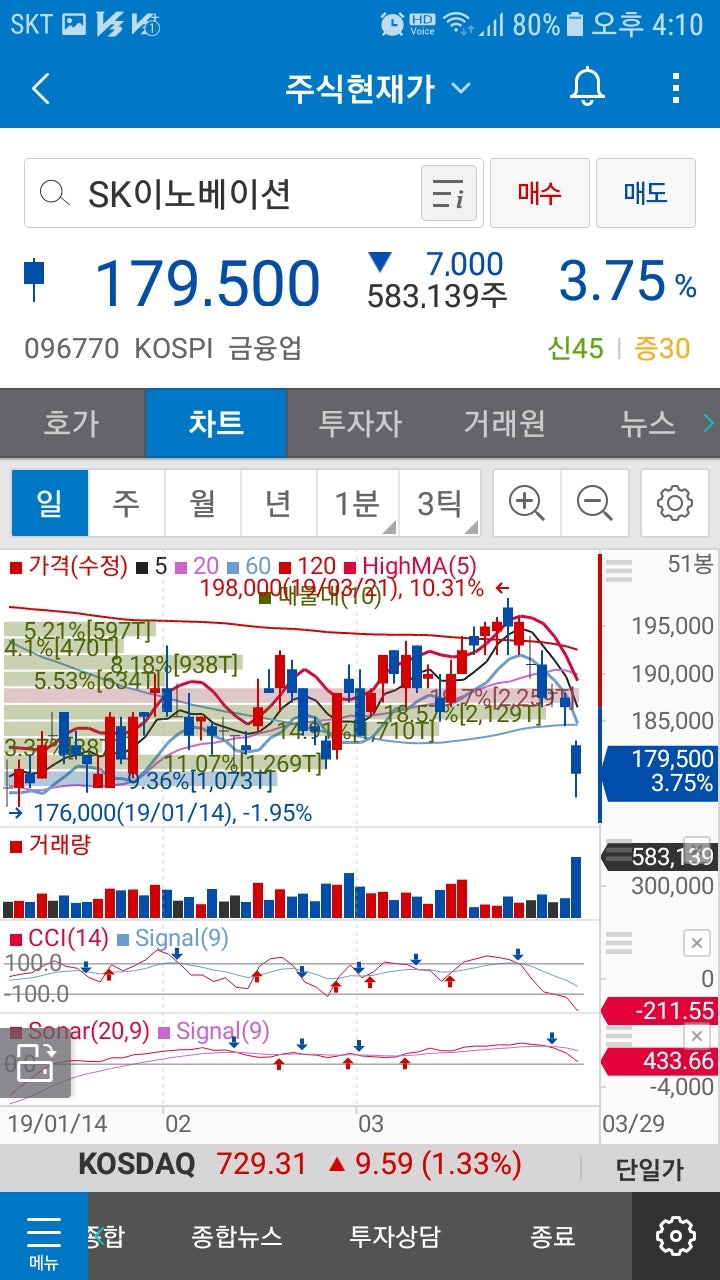Switch to the 투자자 tab
The height and width of the screenshot is (1280, 720).
coord(361,423)
